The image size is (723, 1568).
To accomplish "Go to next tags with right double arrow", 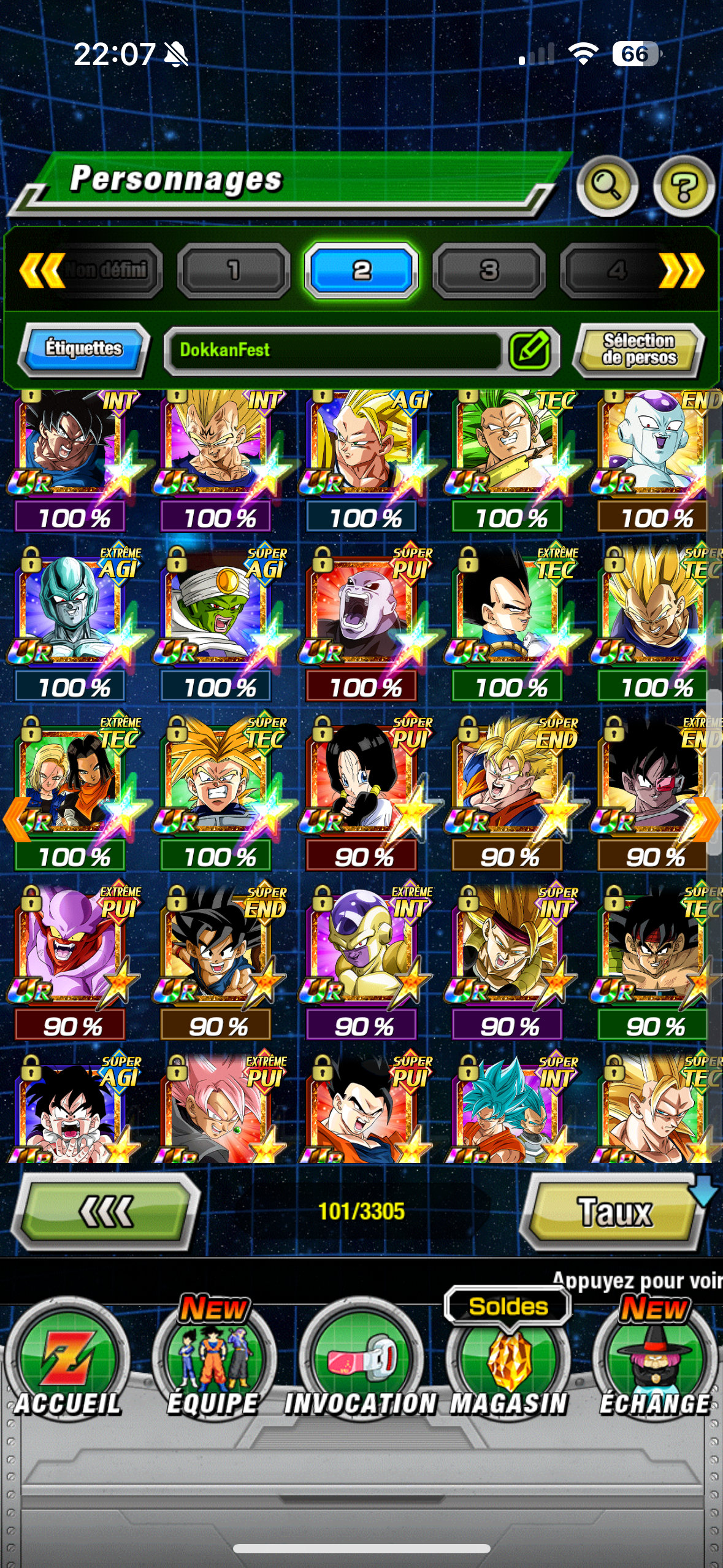I will pos(681,271).
